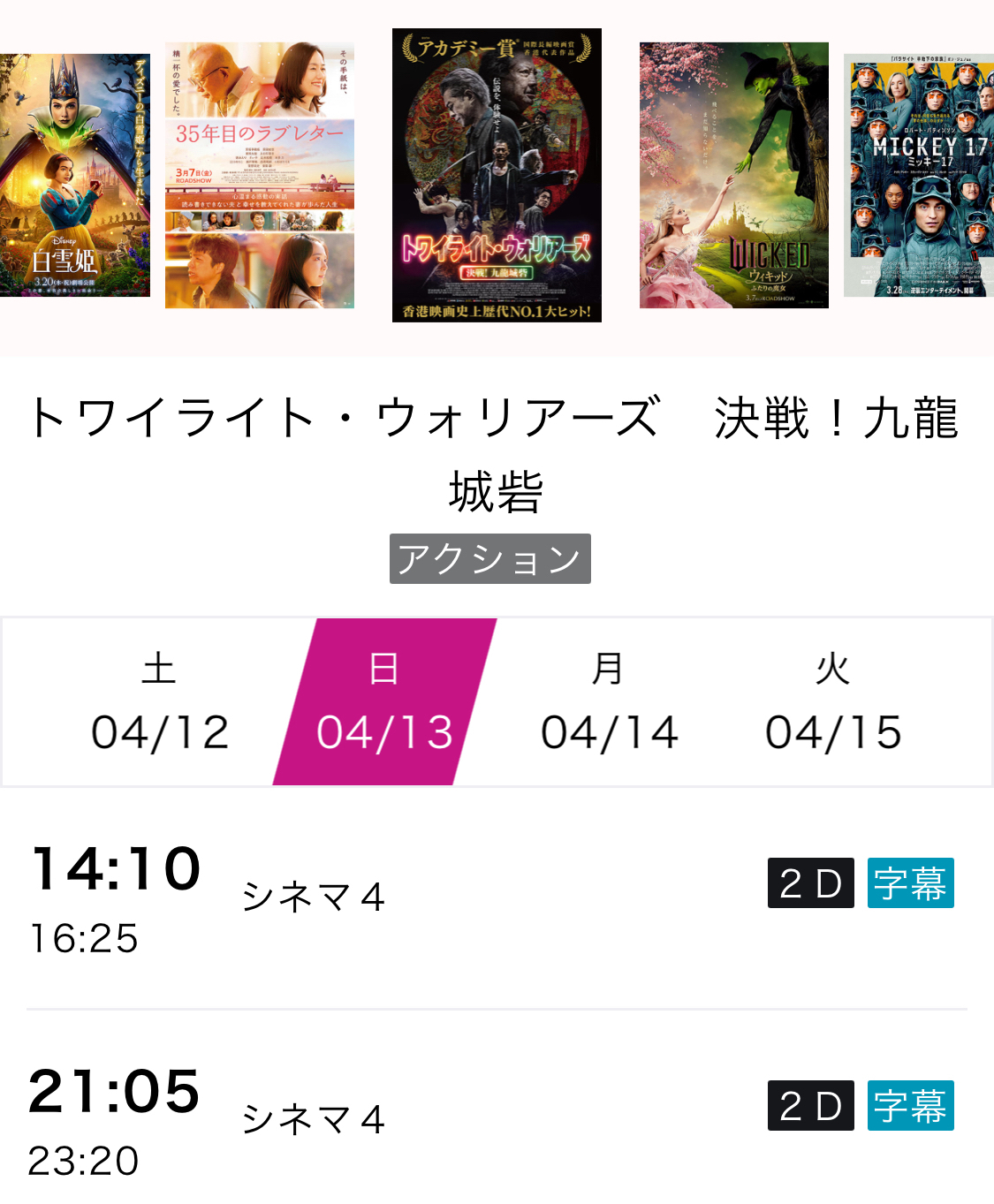The image size is (994, 1204).
Task: Switch to Saturday 04/12 schedule
Action: [x=160, y=702]
